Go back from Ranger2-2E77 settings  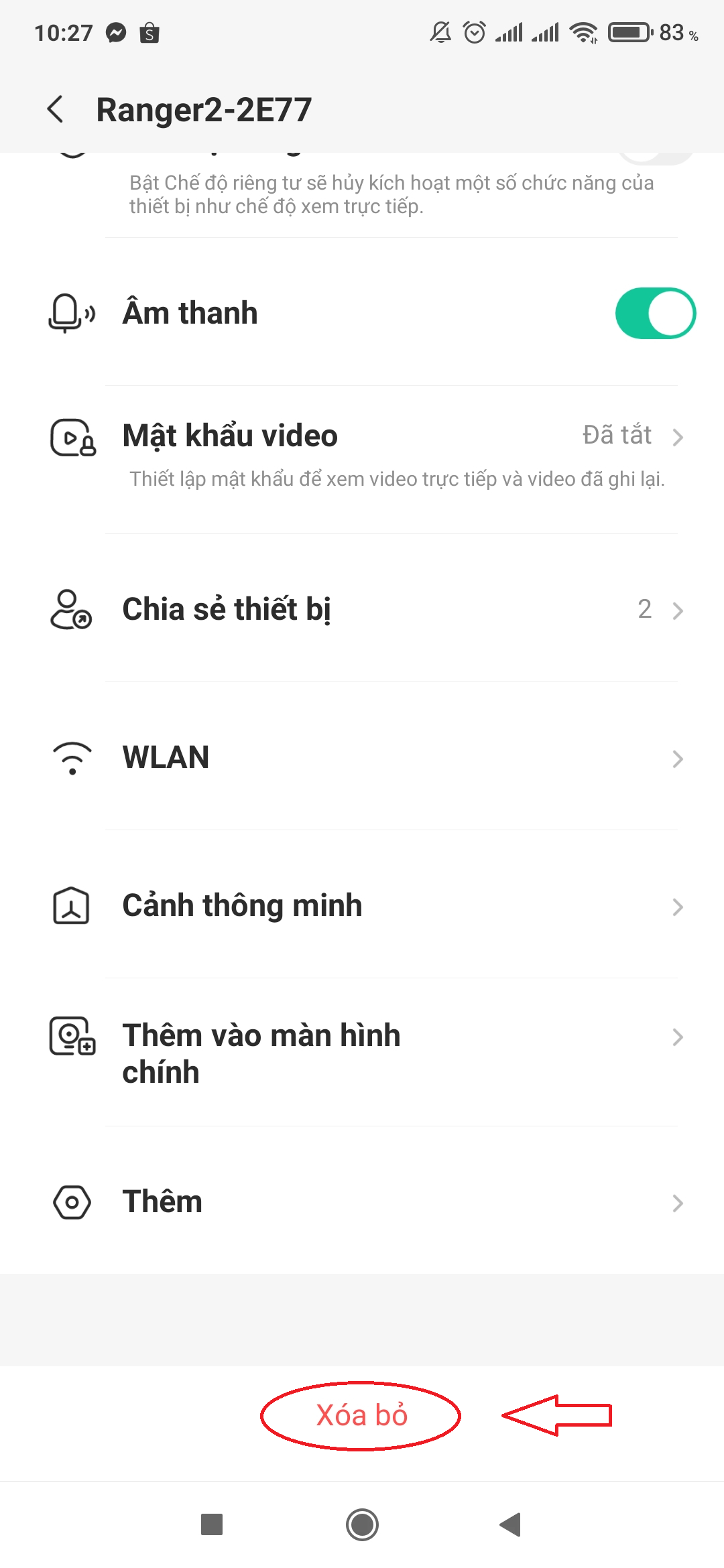pos(56,109)
